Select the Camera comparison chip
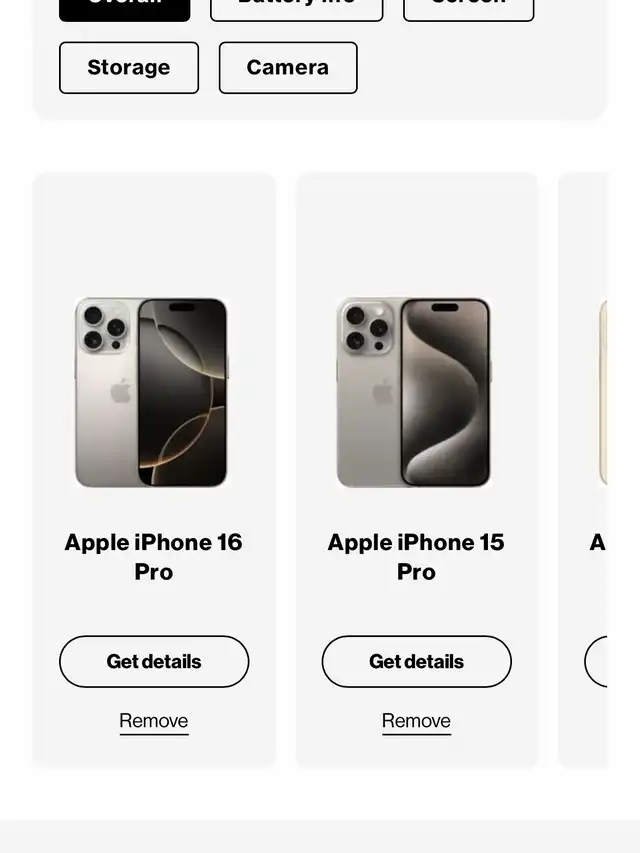This screenshot has height=853, width=640. (x=288, y=68)
